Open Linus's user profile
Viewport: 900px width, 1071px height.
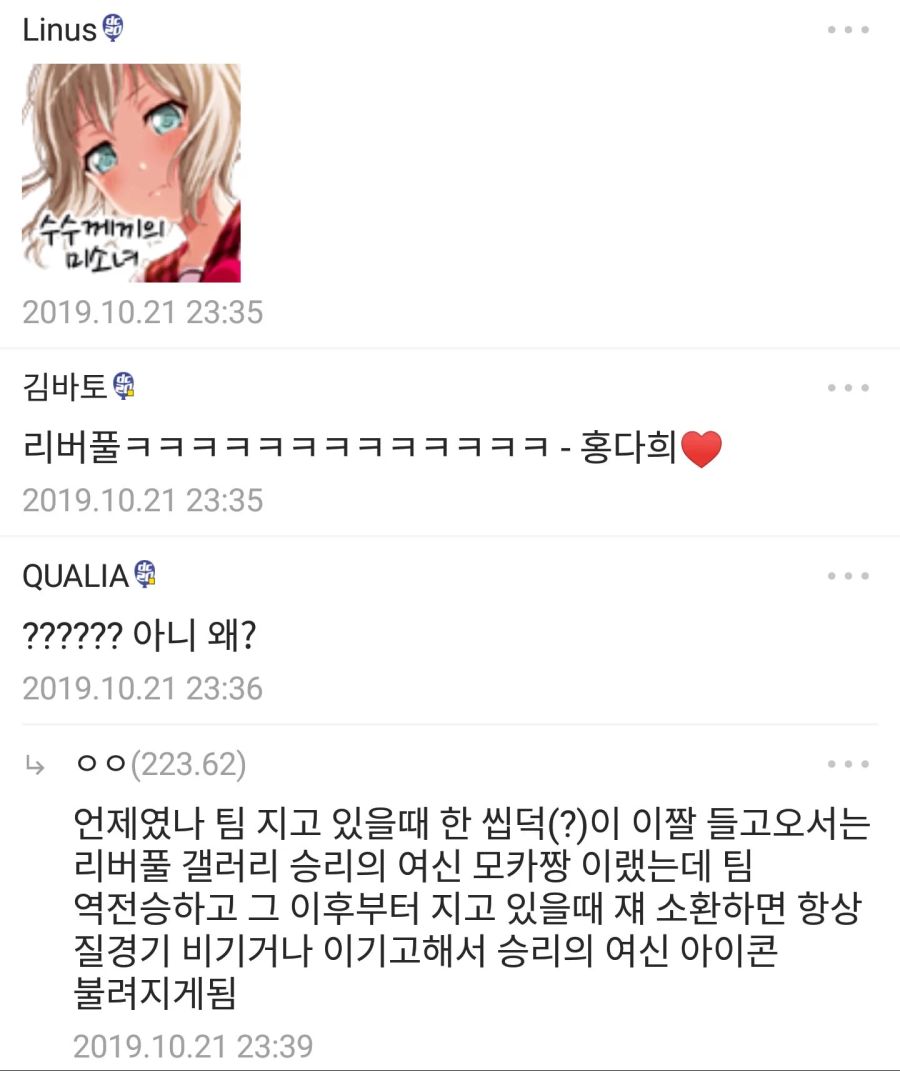pos(60,30)
